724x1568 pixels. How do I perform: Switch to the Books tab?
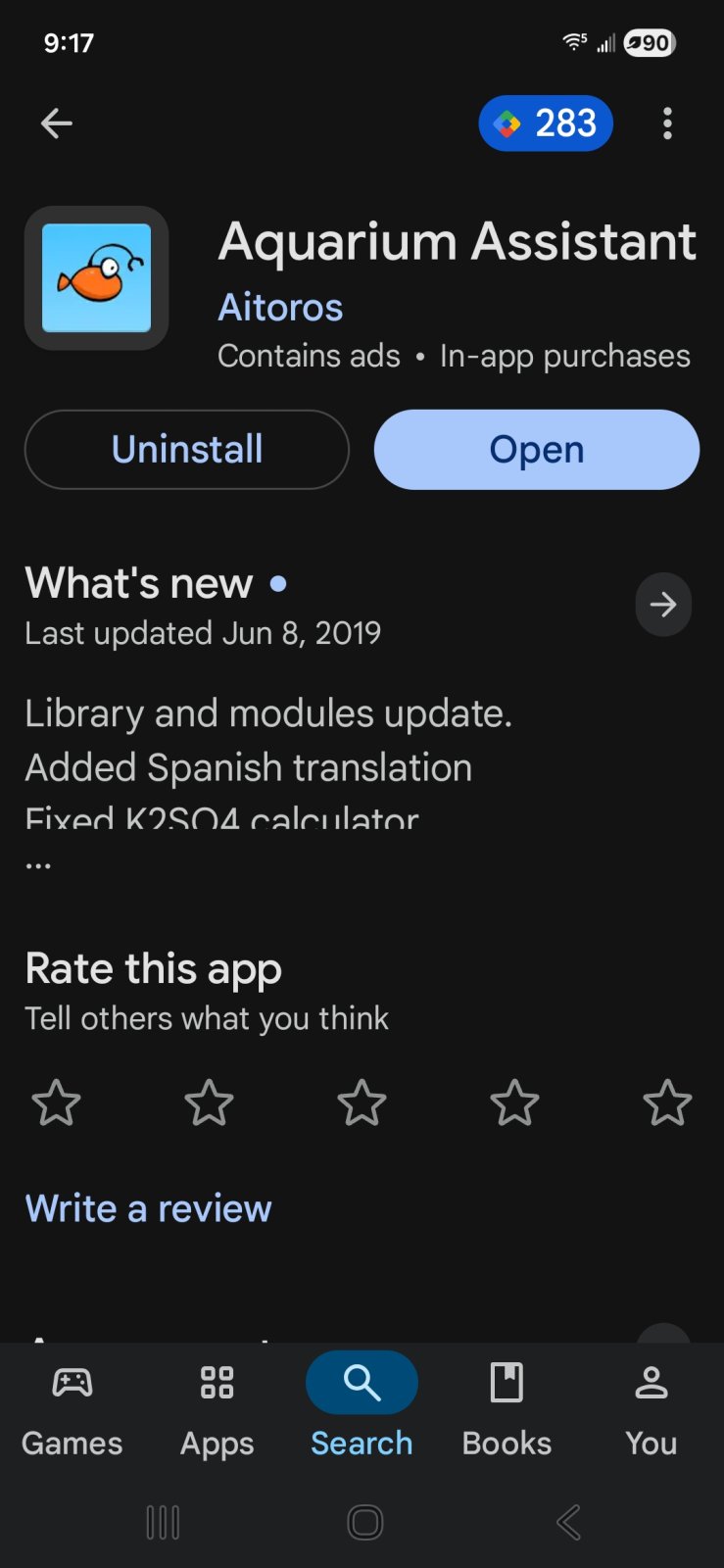pyautogui.click(x=507, y=1406)
